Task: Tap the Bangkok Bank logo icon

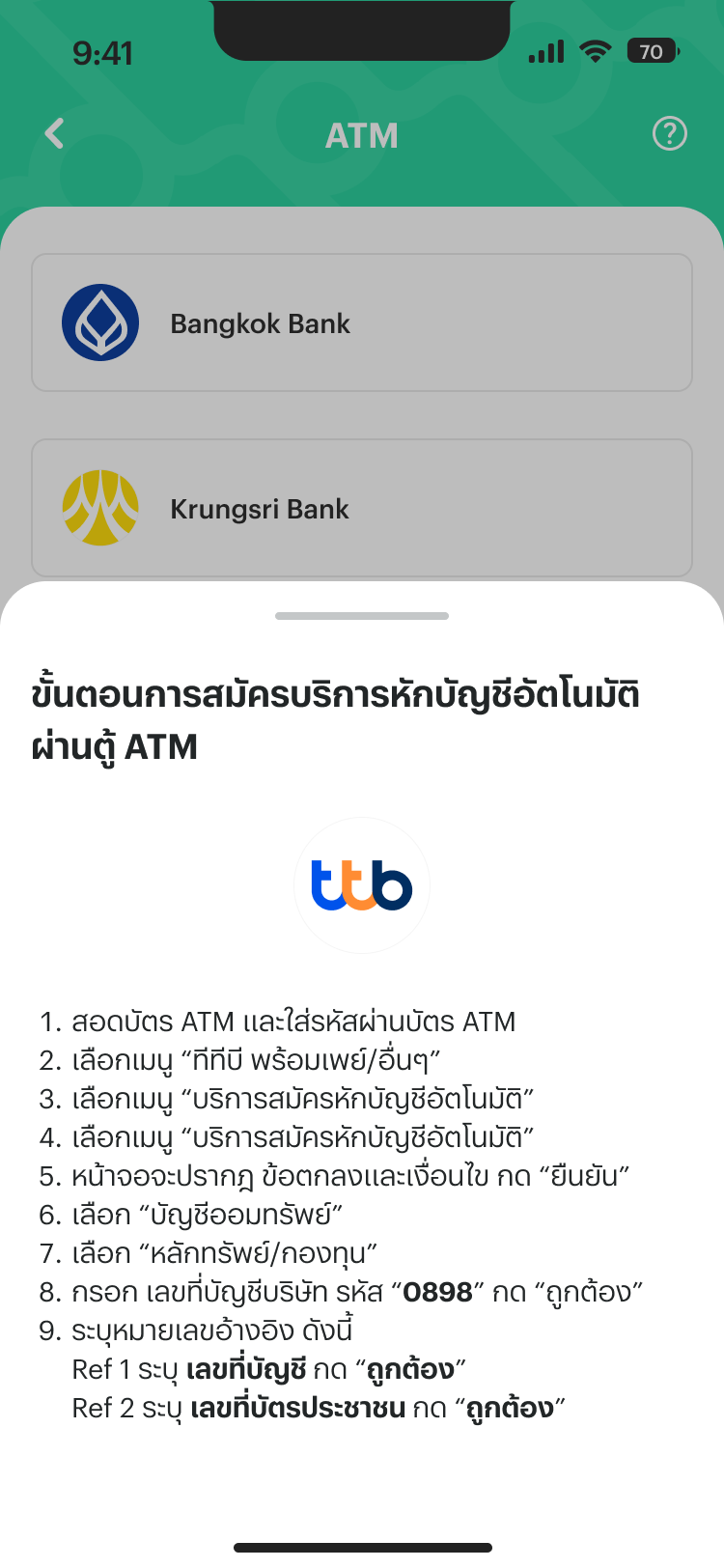Action: [100, 322]
